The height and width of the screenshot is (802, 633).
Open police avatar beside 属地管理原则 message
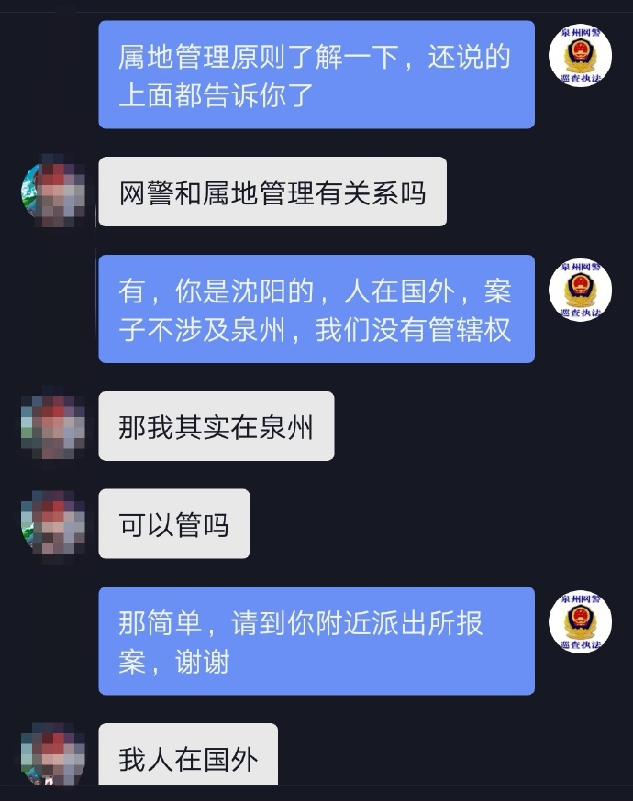click(580, 55)
